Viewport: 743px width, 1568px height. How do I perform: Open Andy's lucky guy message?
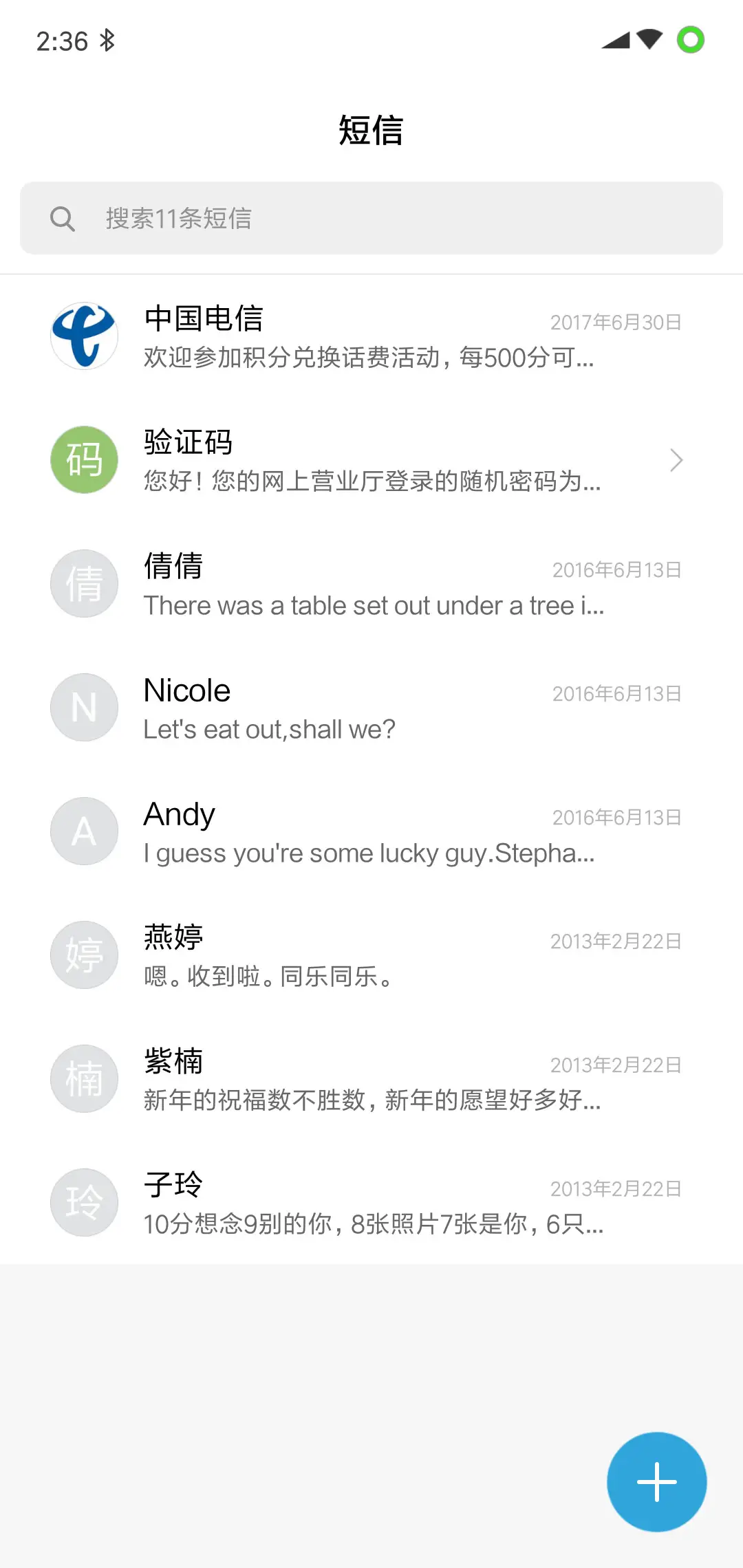371,831
